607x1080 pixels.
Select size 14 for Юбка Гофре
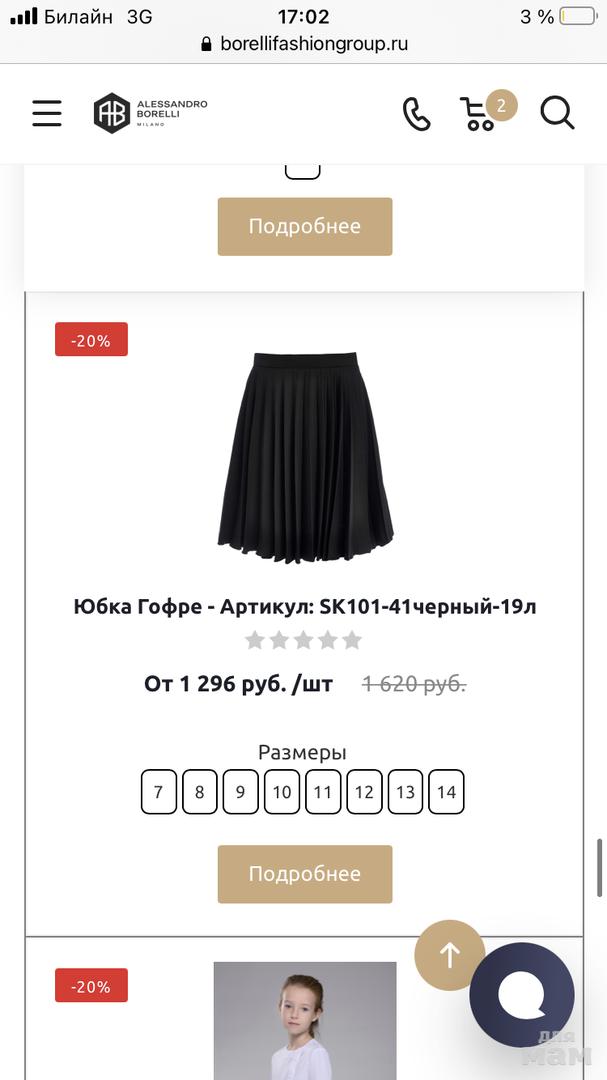point(446,792)
